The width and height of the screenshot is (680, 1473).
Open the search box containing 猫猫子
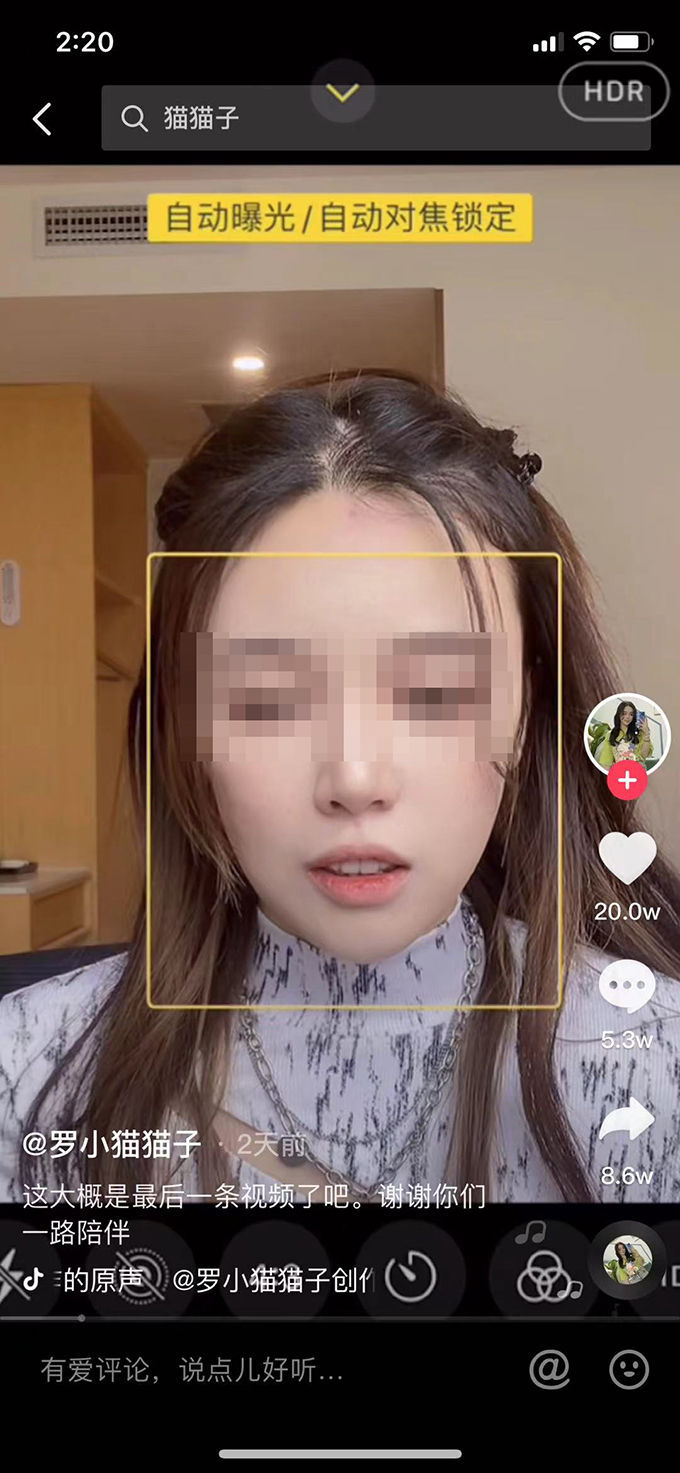(375, 118)
